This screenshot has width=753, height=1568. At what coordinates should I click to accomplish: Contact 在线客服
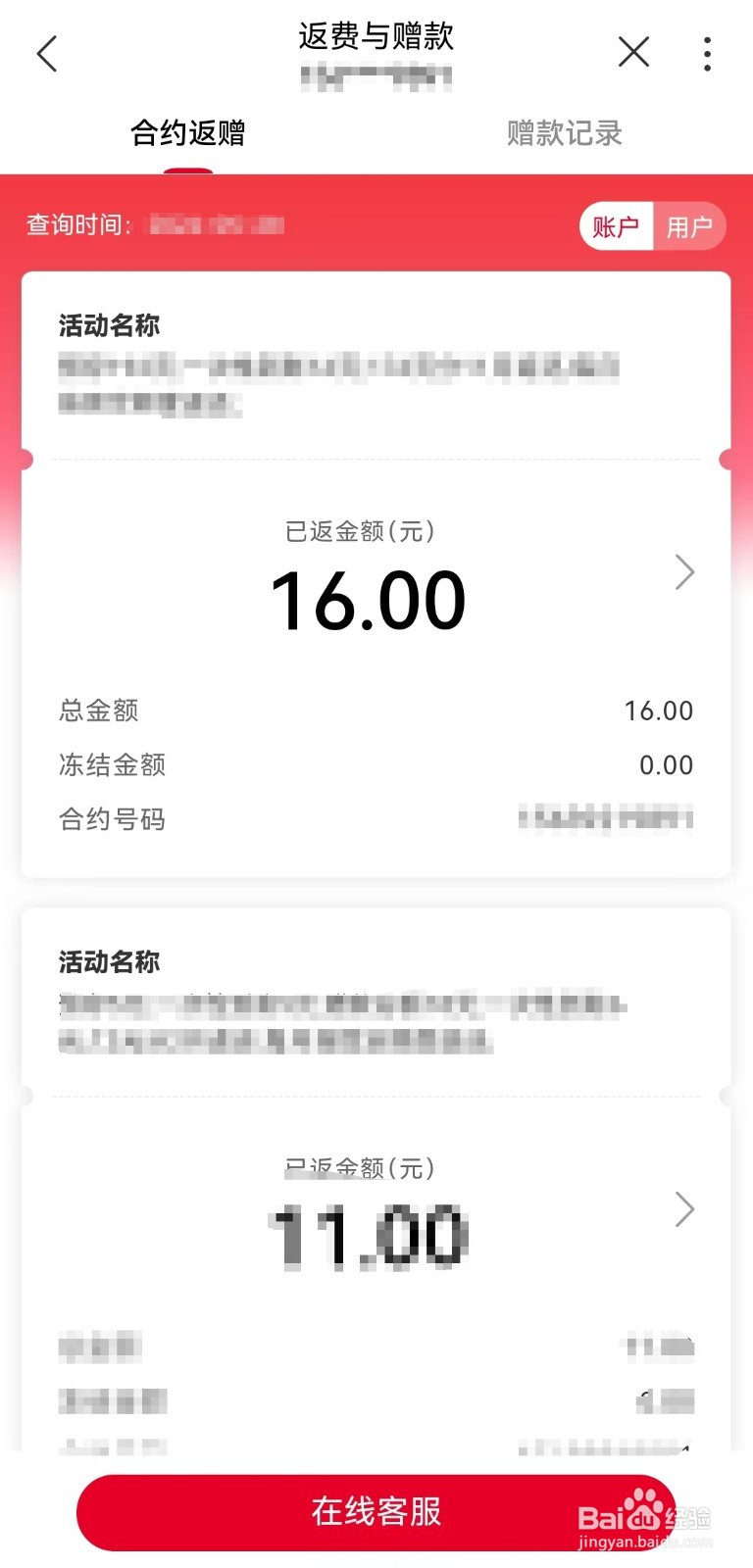376,1512
